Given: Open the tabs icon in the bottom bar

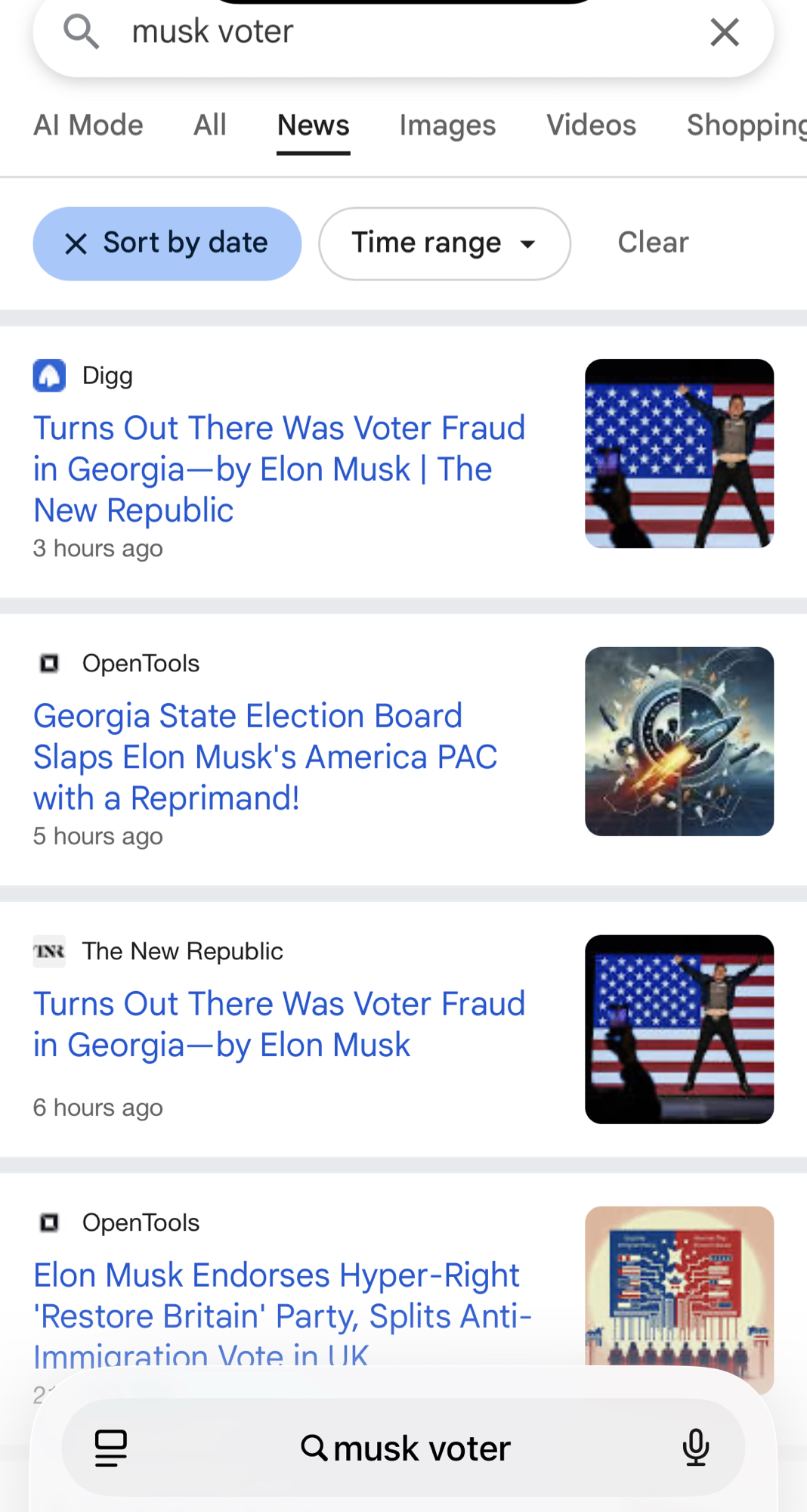Looking at the screenshot, I should [111, 1448].
